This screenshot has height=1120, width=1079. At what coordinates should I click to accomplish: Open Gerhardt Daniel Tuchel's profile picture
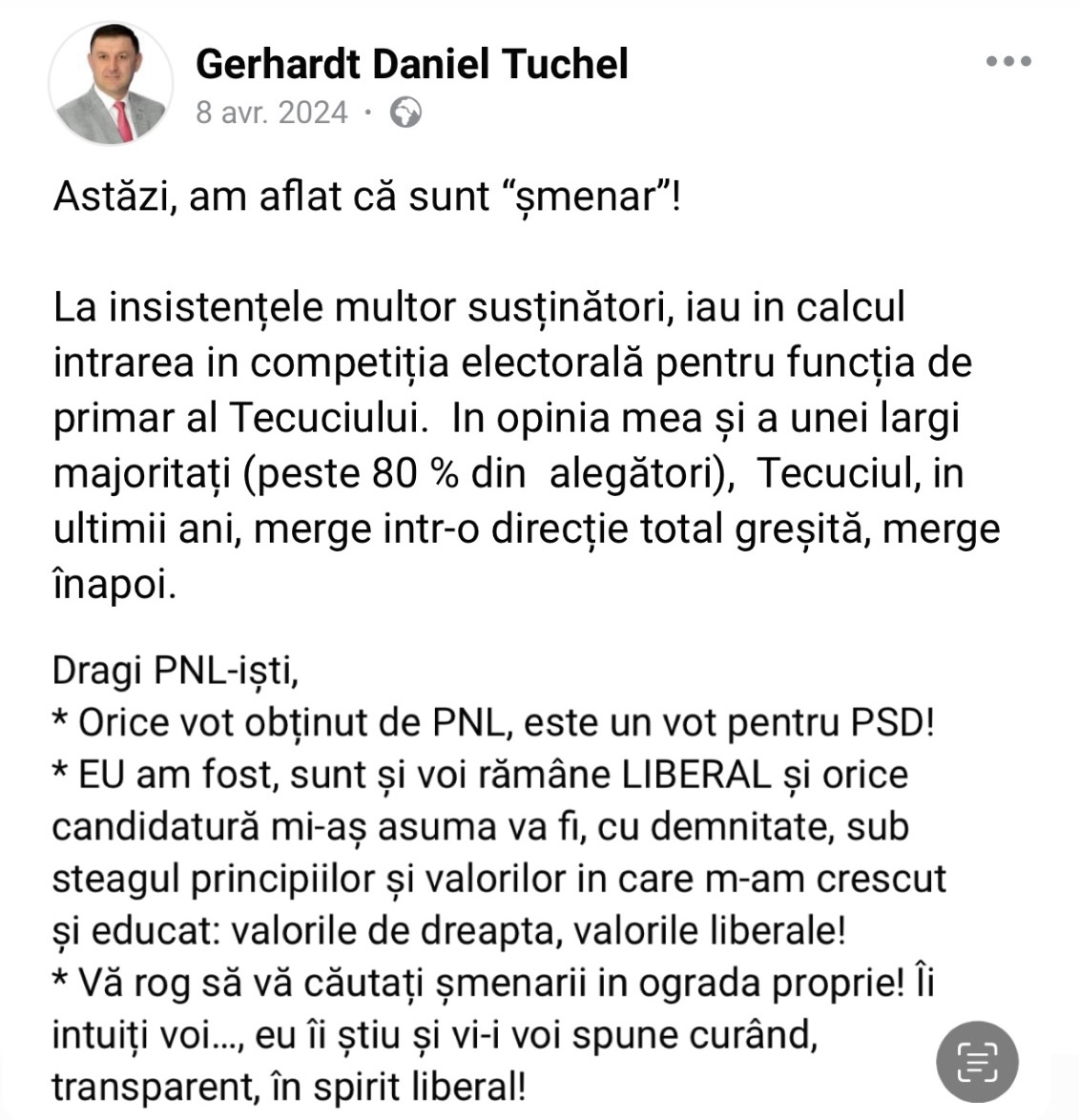[x=111, y=83]
